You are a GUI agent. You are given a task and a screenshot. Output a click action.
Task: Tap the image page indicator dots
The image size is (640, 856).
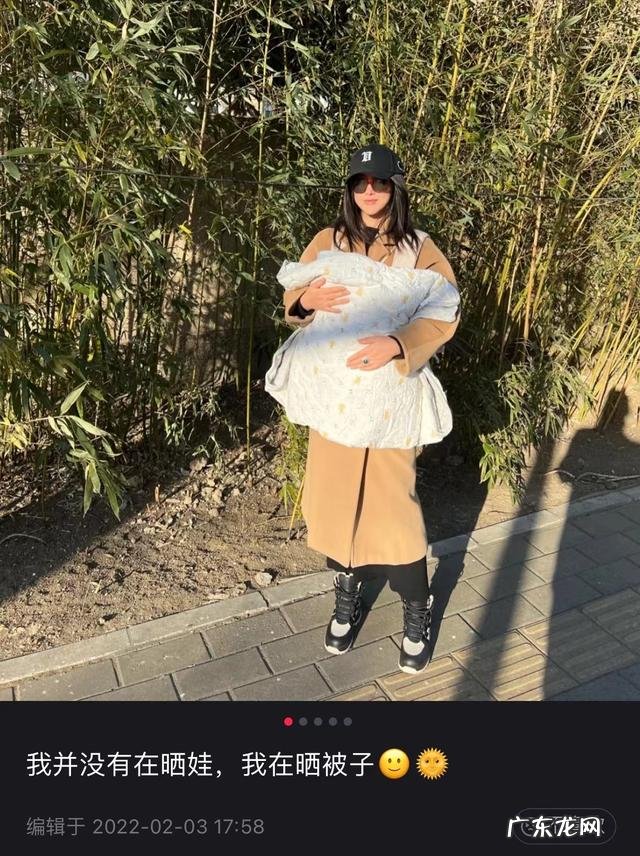[318, 721]
